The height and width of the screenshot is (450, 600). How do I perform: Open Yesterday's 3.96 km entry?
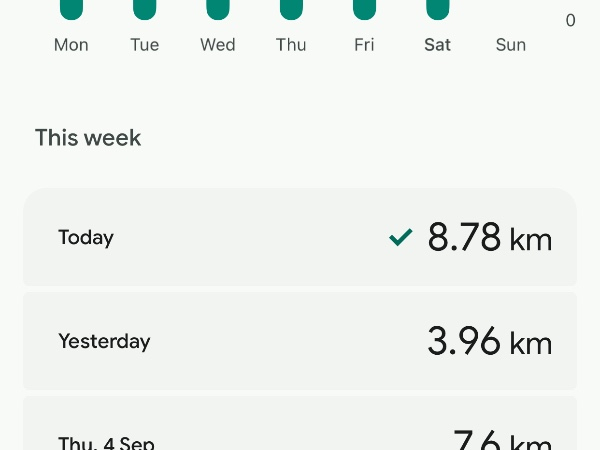(300, 341)
